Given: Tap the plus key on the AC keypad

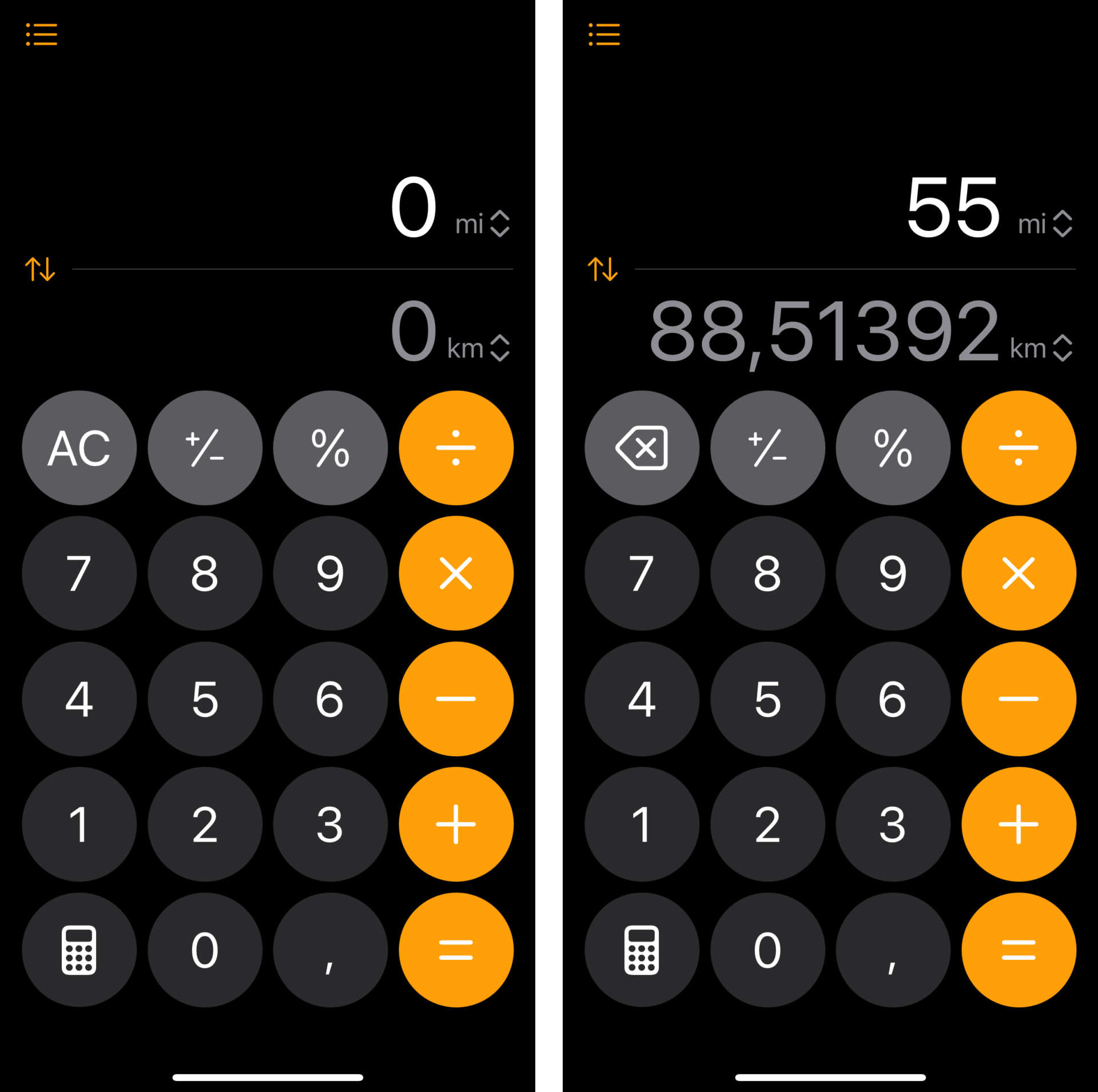Looking at the screenshot, I should (x=456, y=824).
